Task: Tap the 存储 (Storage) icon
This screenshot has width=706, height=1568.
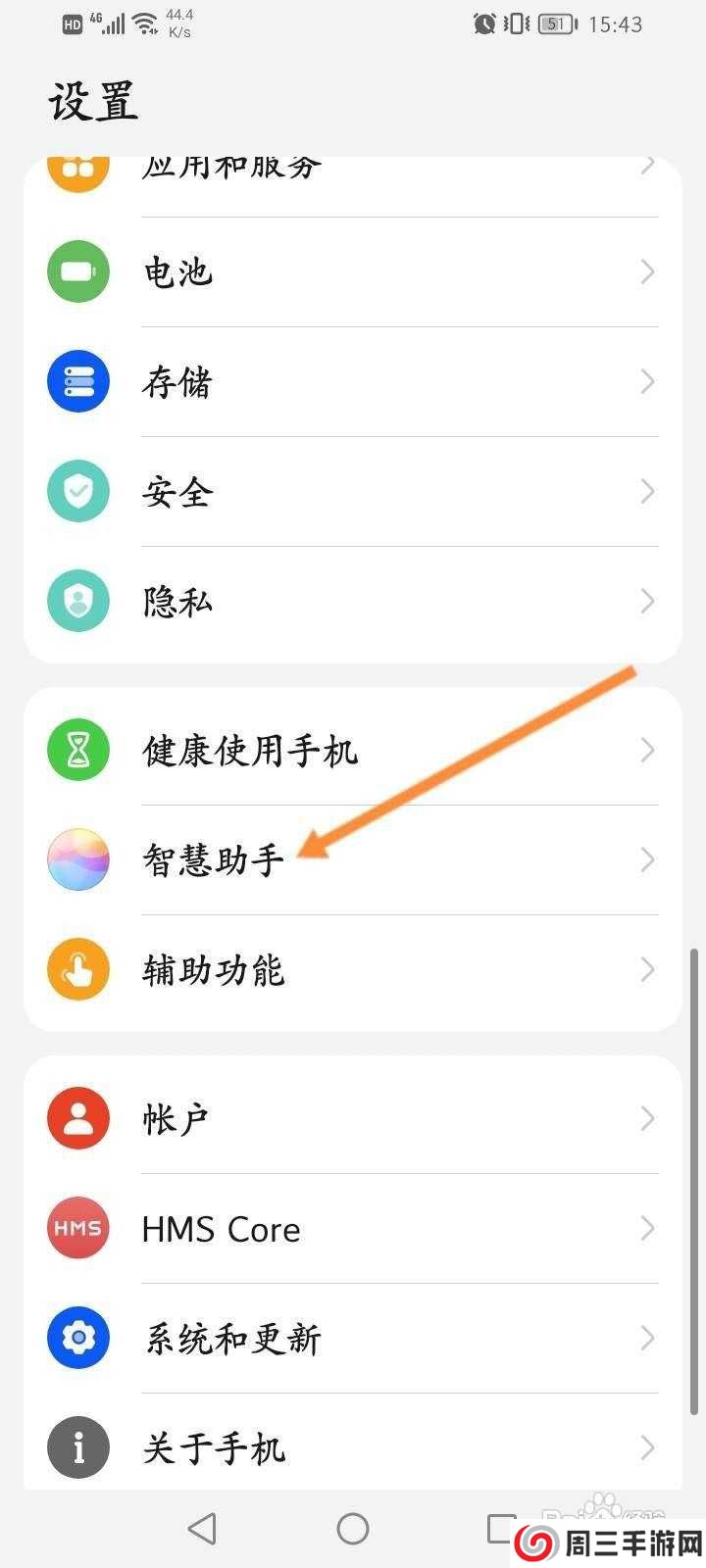Action: pos(77,381)
